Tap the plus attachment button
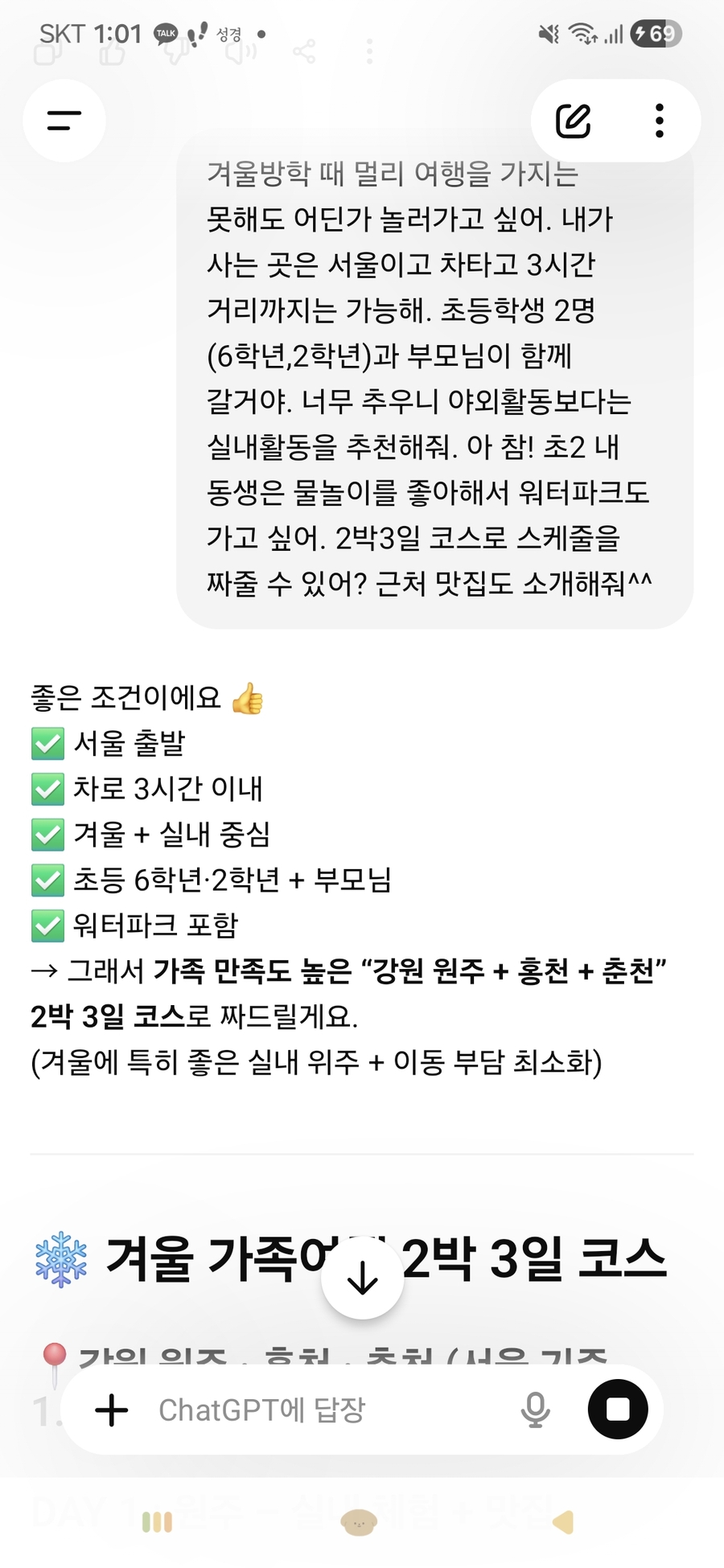 click(112, 1410)
